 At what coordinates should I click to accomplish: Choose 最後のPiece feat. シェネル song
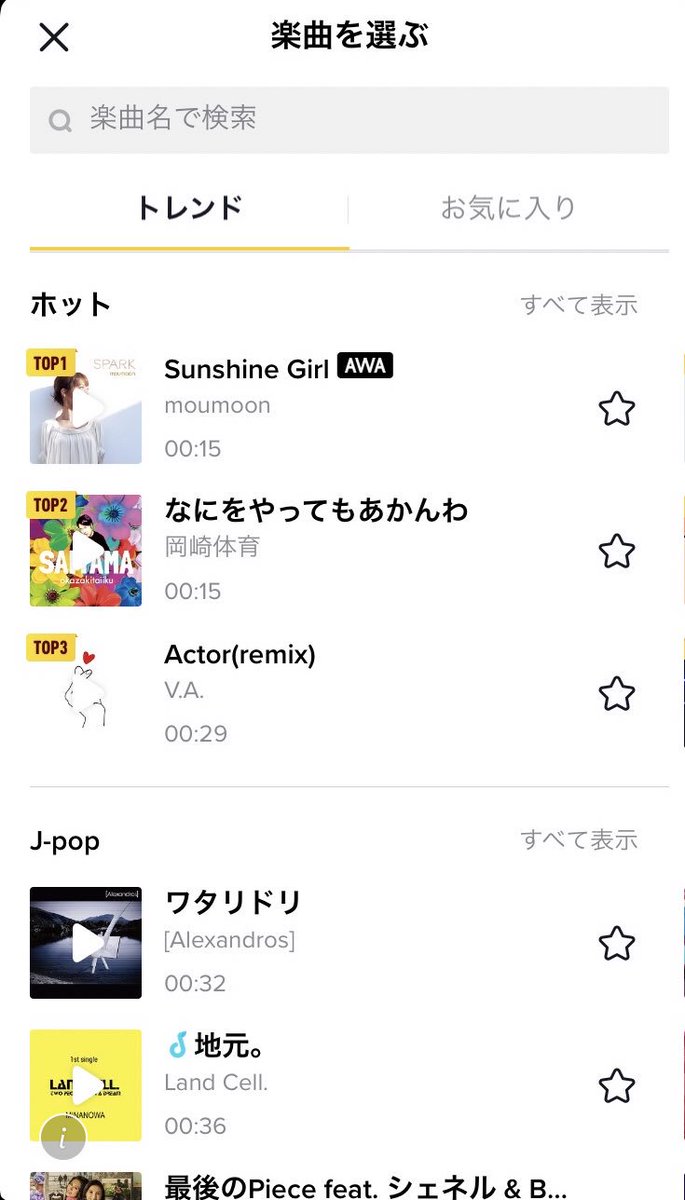click(x=365, y=1186)
